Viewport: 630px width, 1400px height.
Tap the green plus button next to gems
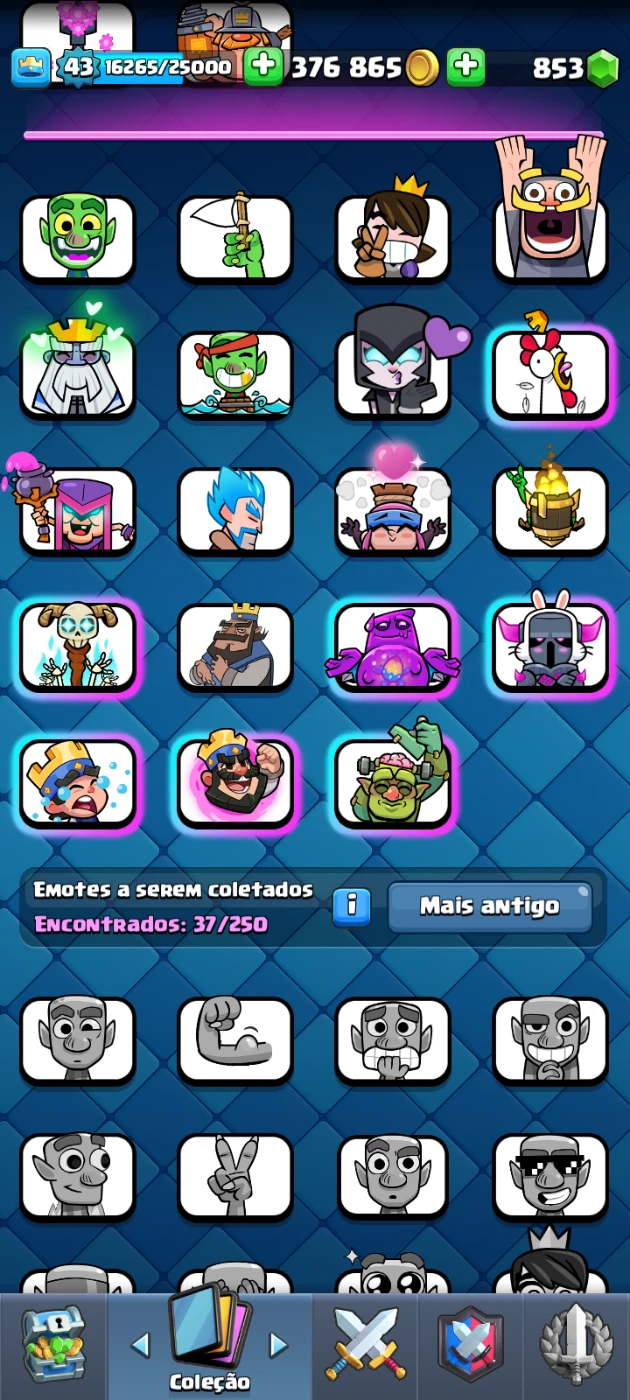point(465,67)
